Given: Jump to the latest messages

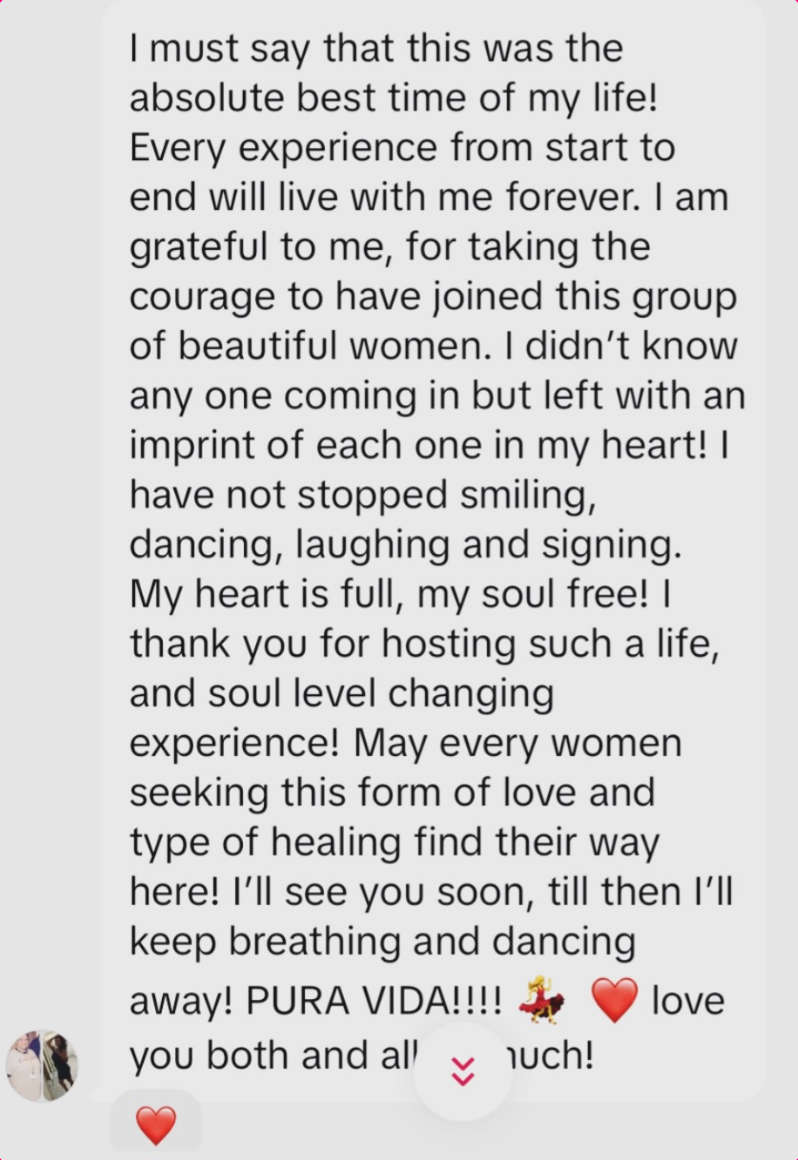Looking at the screenshot, I should coord(463,1072).
